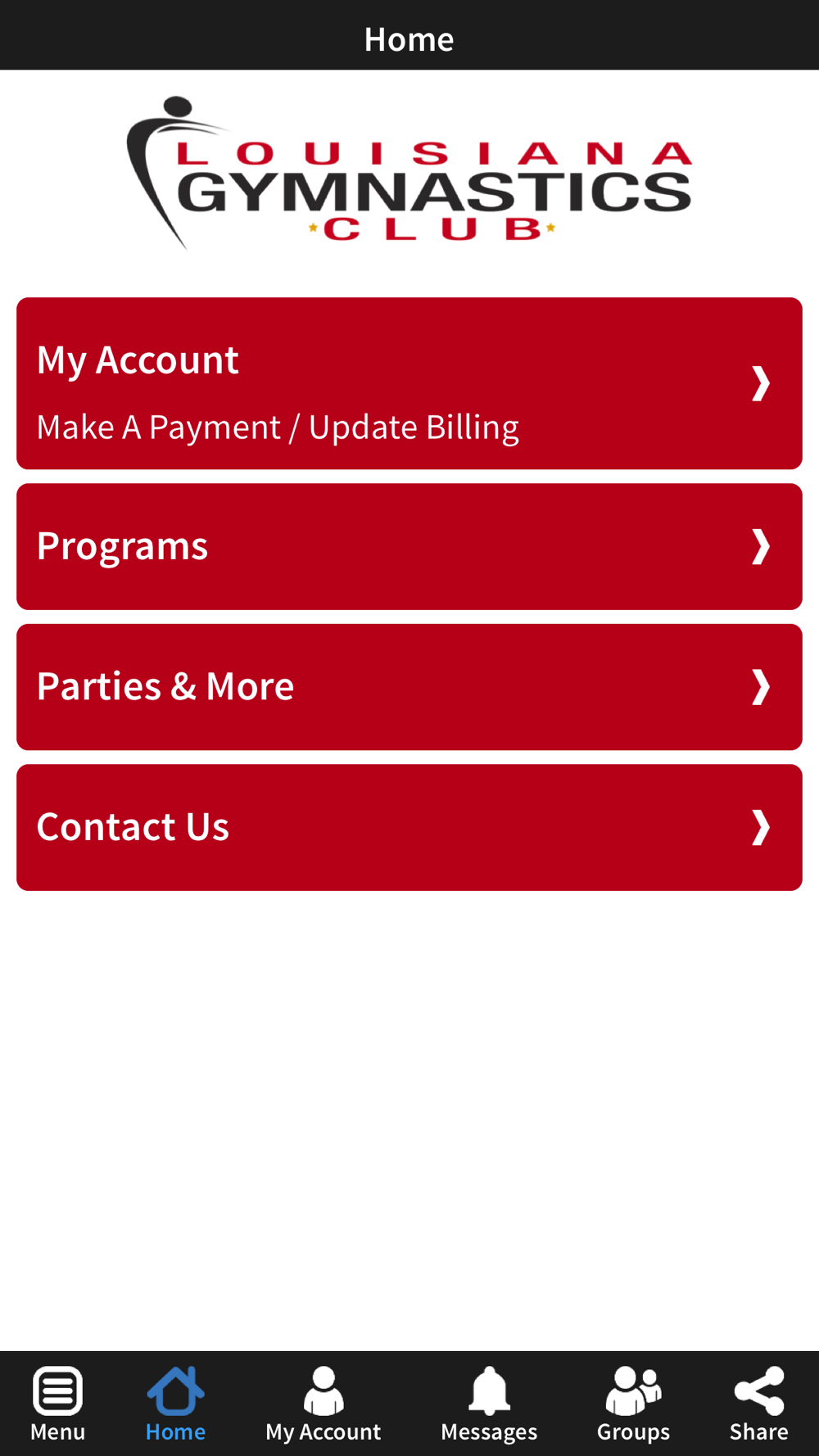The height and width of the screenshot is (1456, 819).
Task: Switch to the Groups tab
Action: click(633, 1404)
